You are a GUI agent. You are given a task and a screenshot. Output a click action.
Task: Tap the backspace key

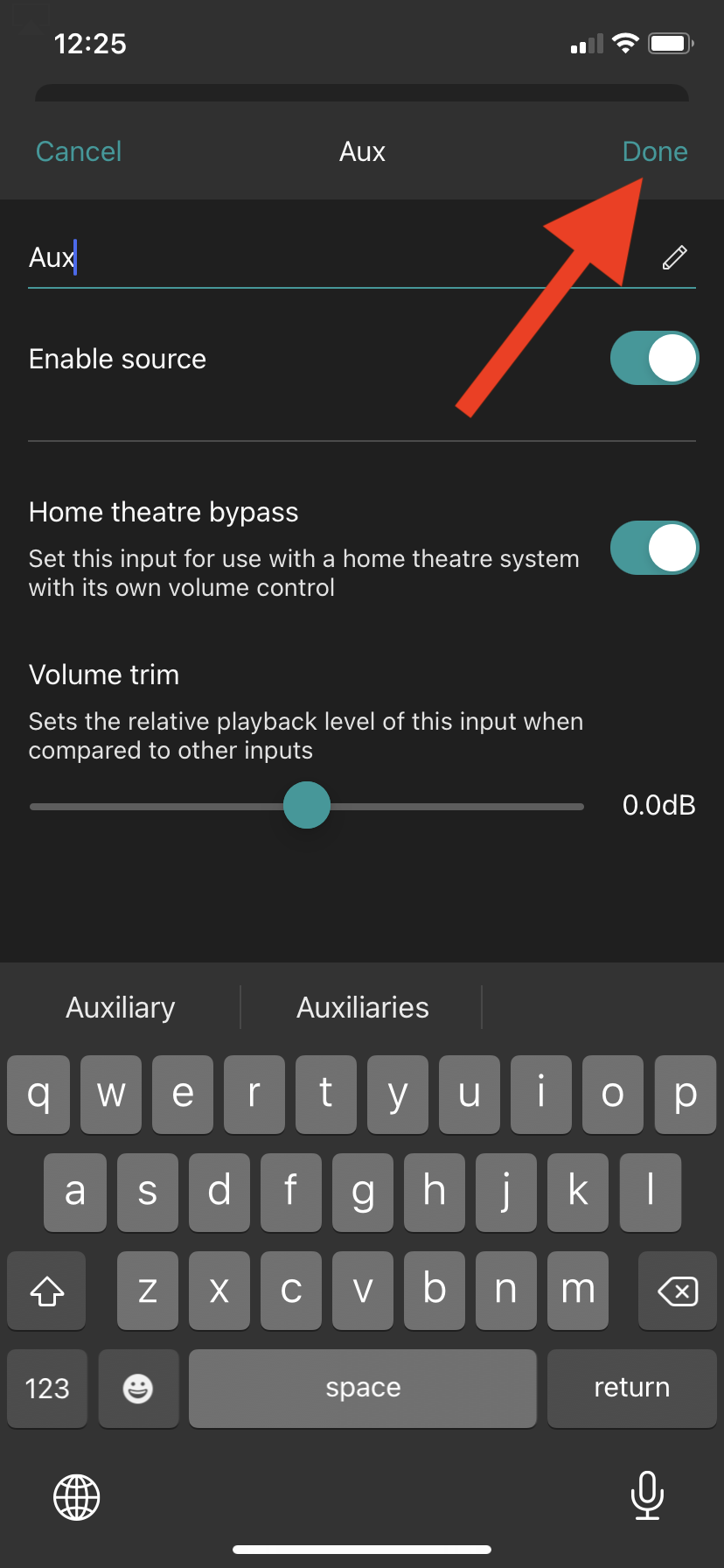click(676, 1290)
